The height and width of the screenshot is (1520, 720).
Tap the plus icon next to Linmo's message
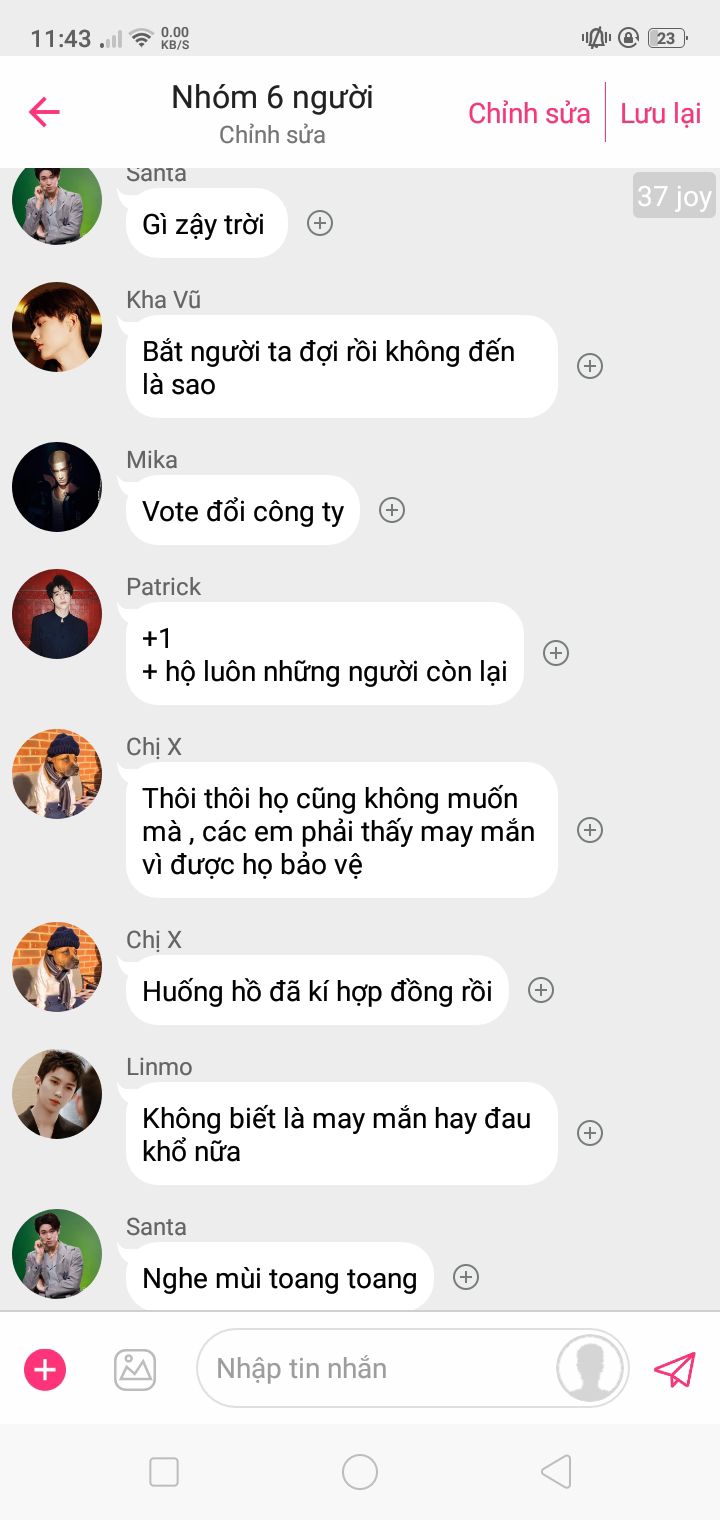(590, 1133)
